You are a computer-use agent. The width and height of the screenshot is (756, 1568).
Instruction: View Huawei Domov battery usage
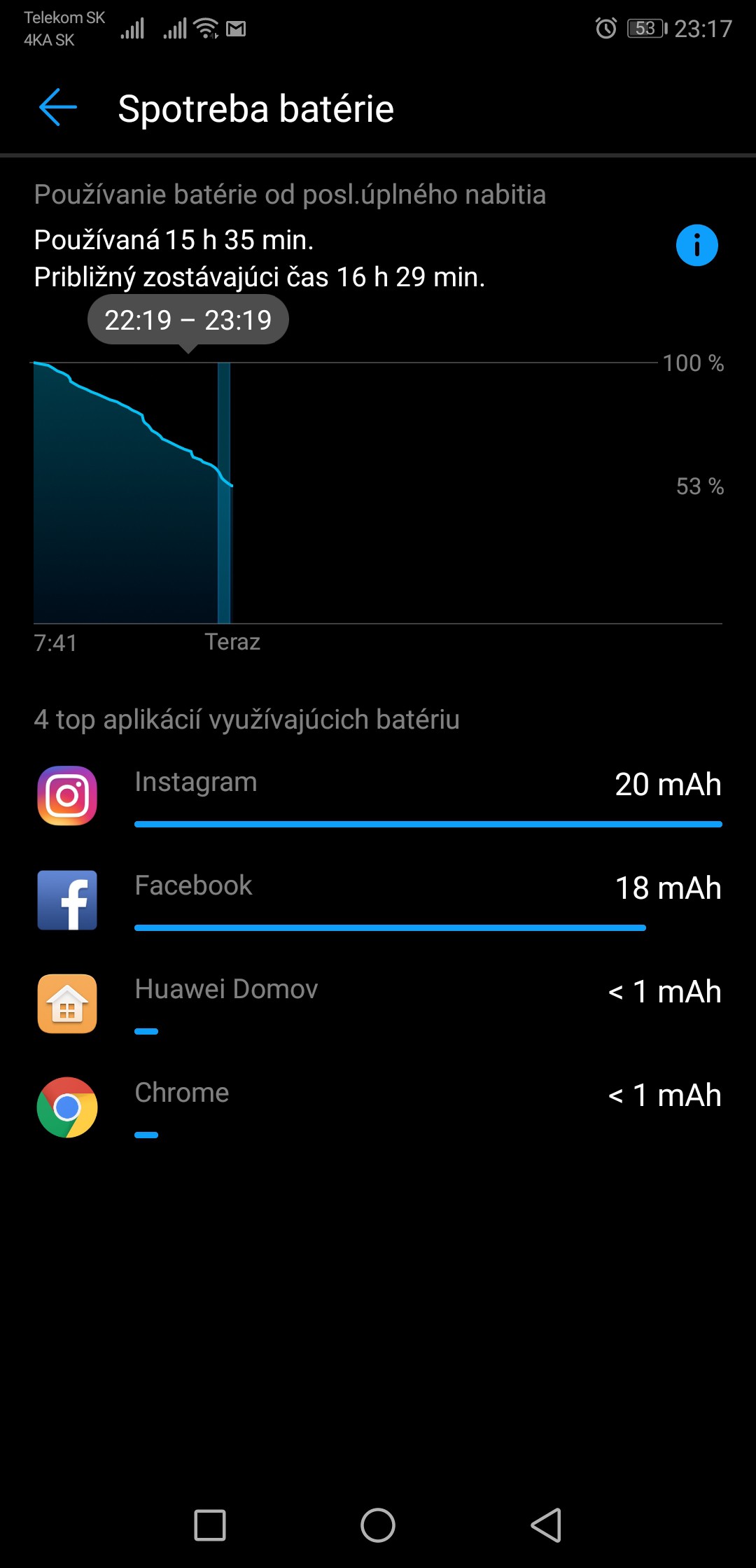(x=378, y=1004)
